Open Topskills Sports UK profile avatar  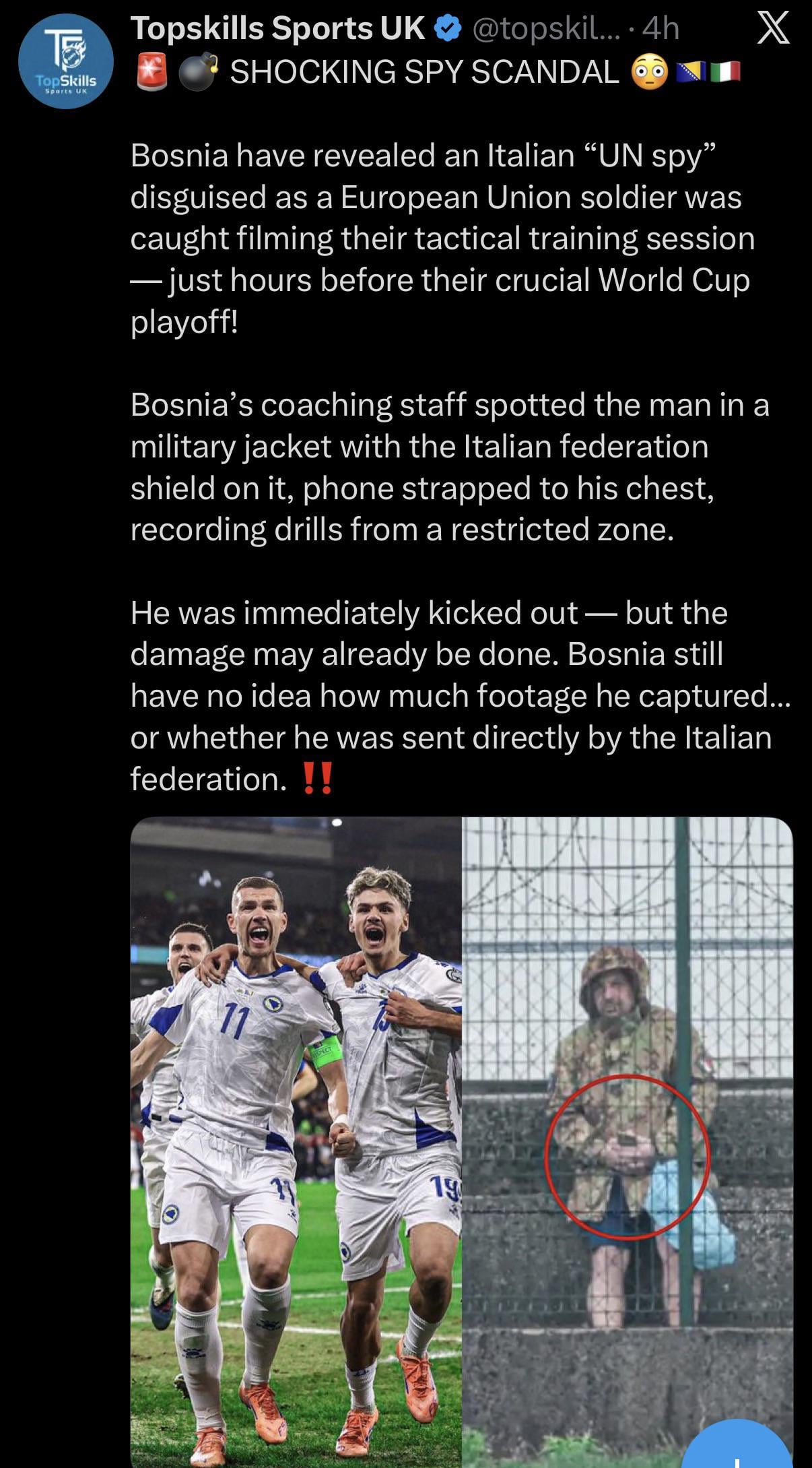point(65,61)
